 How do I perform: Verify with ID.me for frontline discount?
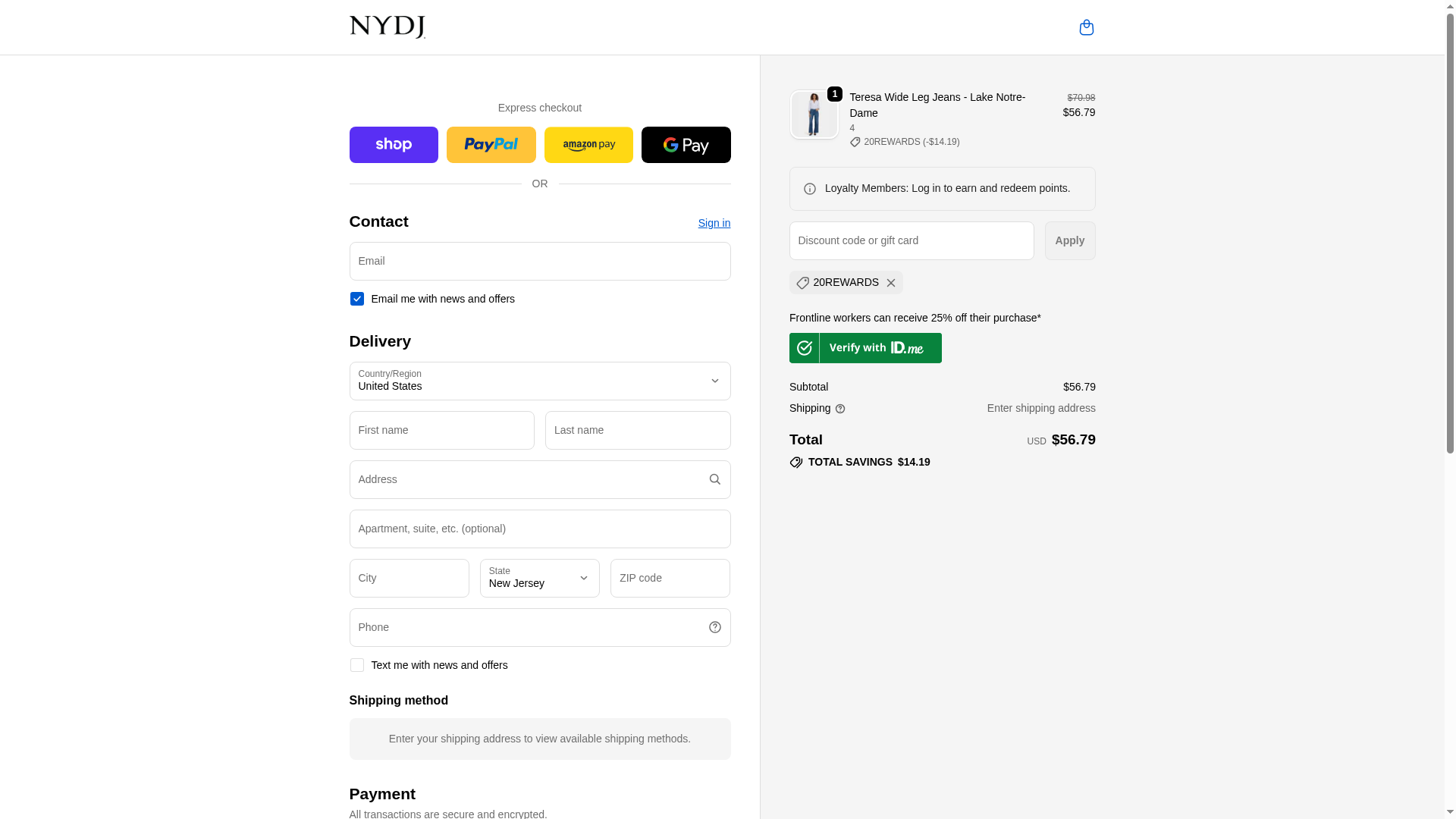pyautogui.click(x=865, y=348)
